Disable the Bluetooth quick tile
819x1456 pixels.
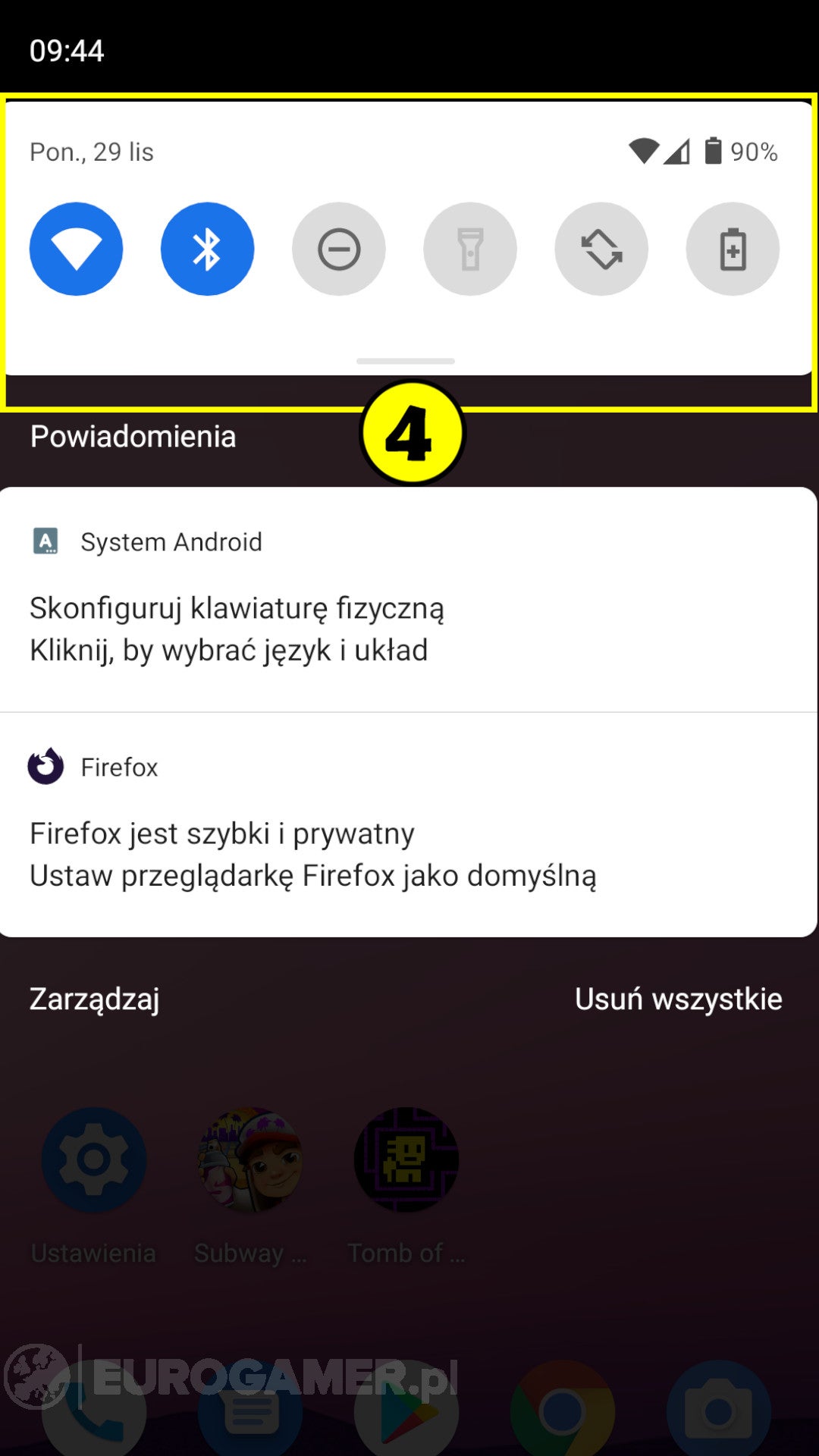[207, 249]
